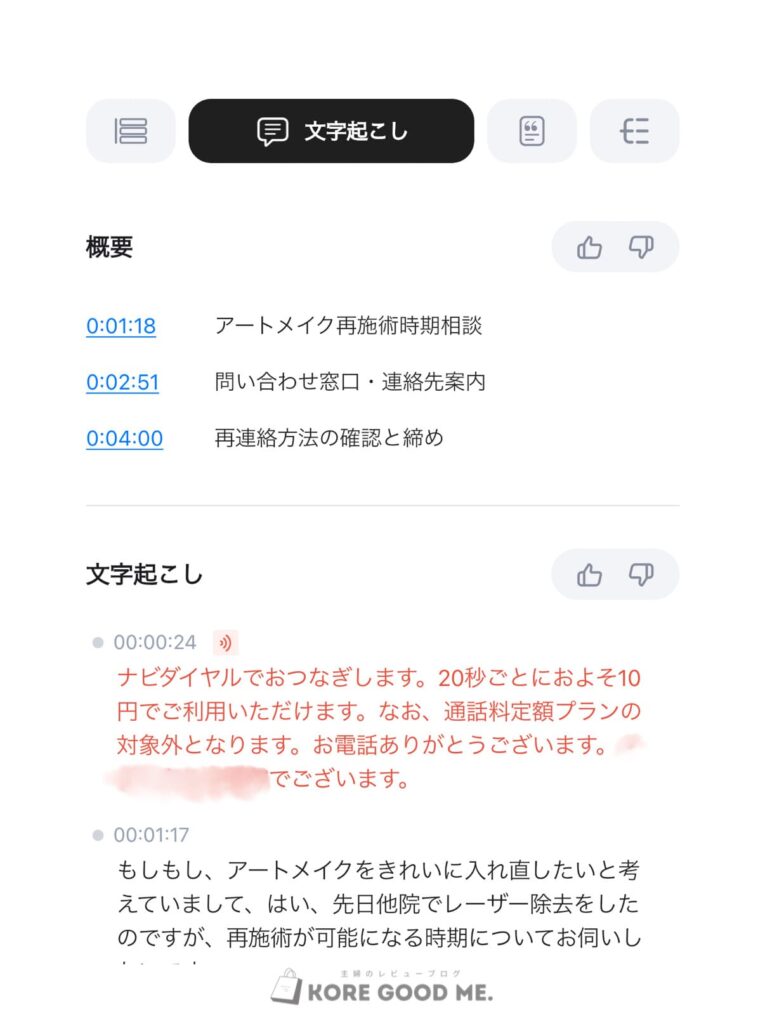Tap the audio icon beside 00:00:24
765x1024 pixels.
coord(226,642)
